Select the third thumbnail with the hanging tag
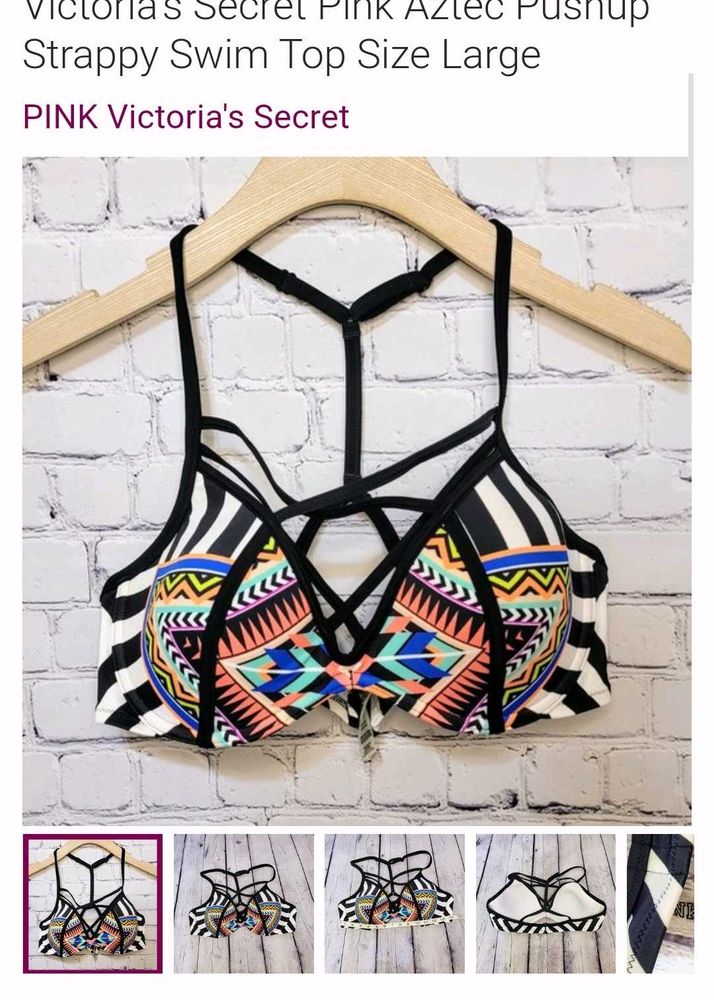Viewport: 714px width, 1000px height. 394,904
